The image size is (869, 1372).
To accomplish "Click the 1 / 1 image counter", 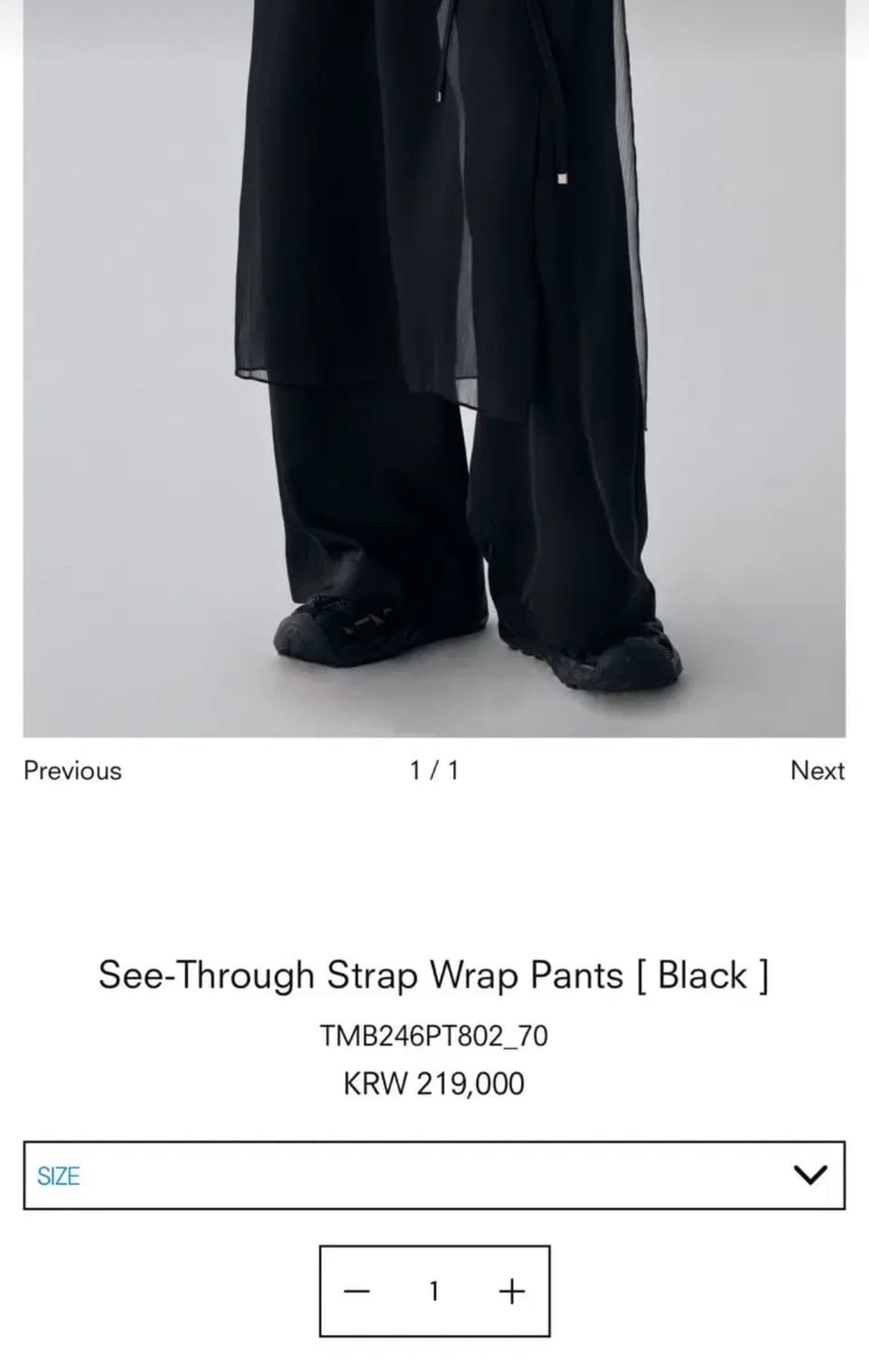I will (434, 770).
